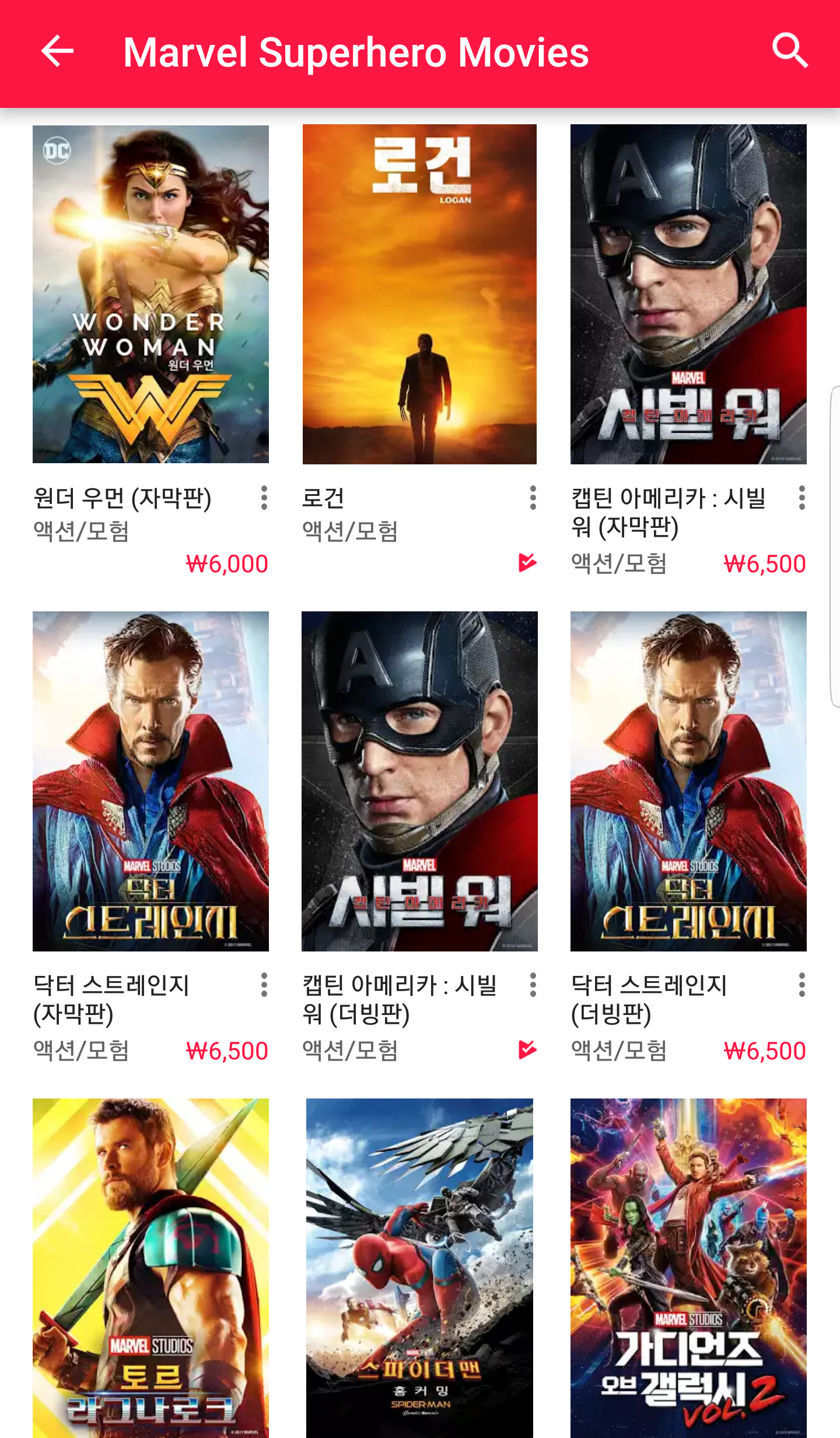840x1438 pixels.
Task: Open the 토르 라그나로크 movie poster
Action: pyautogui.click(x=150, y=1268)
